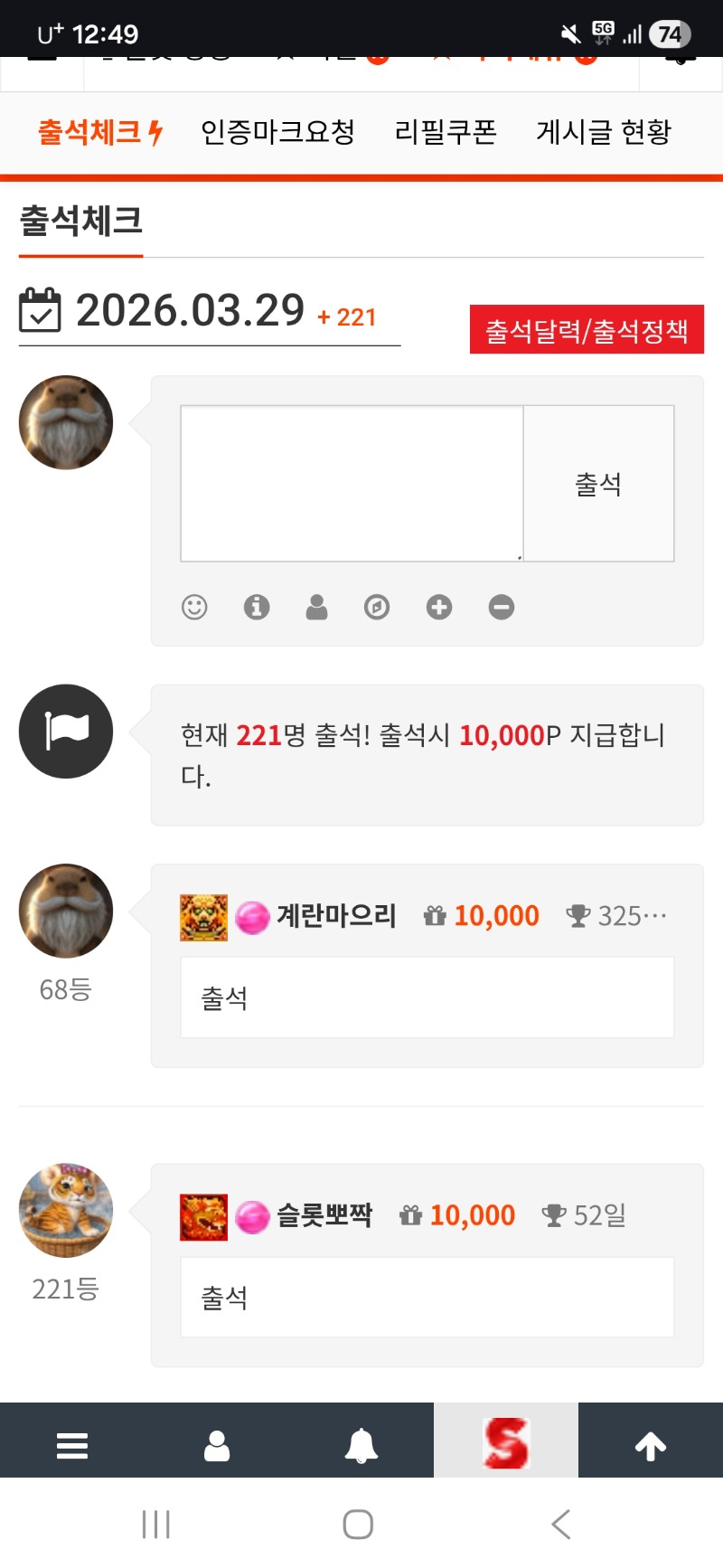Tap the person icon below the text box
The image size is (723, 1568).
click(316, 607)
